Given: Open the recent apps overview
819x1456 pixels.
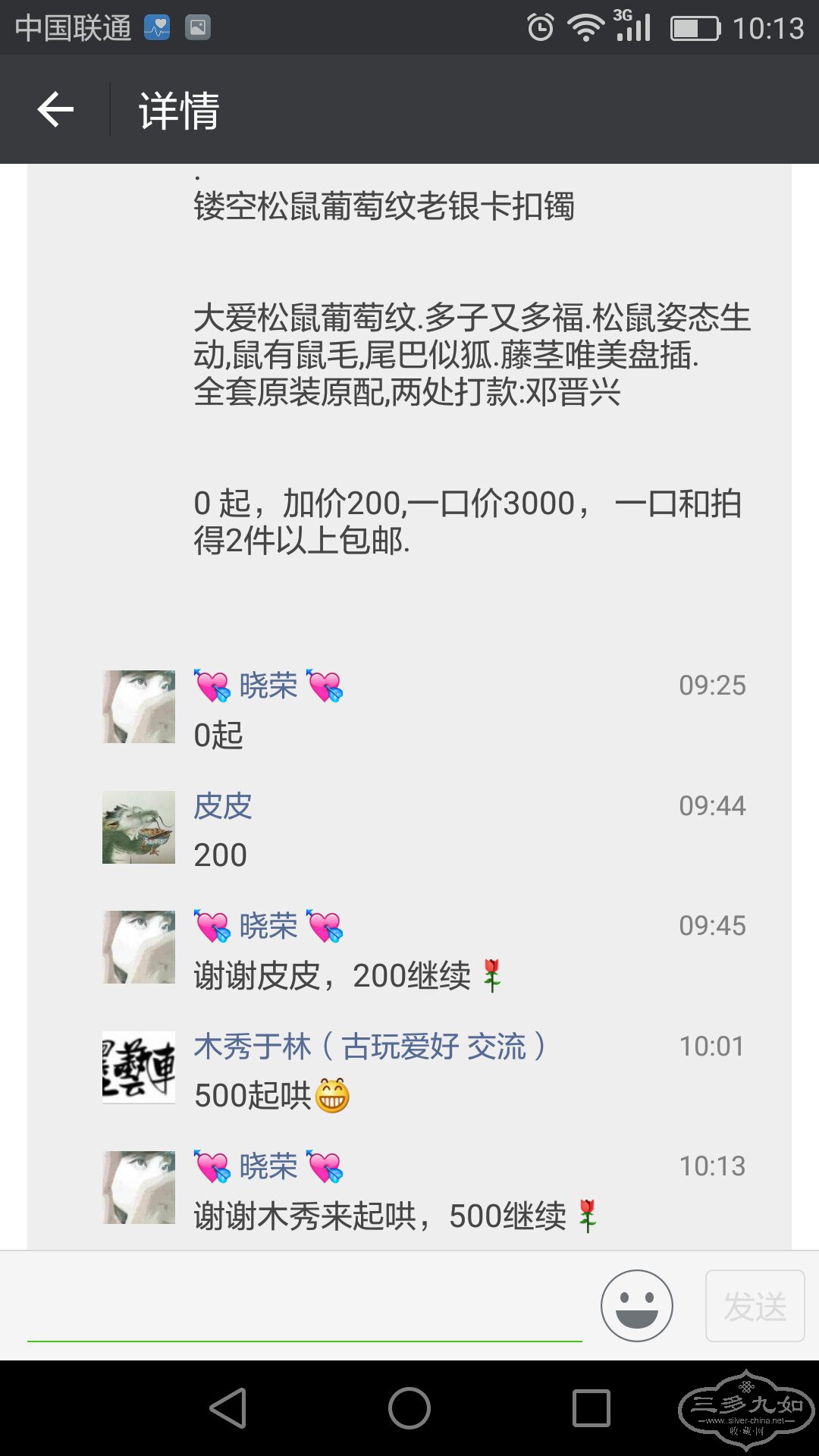Looking at the screenshot, I should tap(591, 1408).
